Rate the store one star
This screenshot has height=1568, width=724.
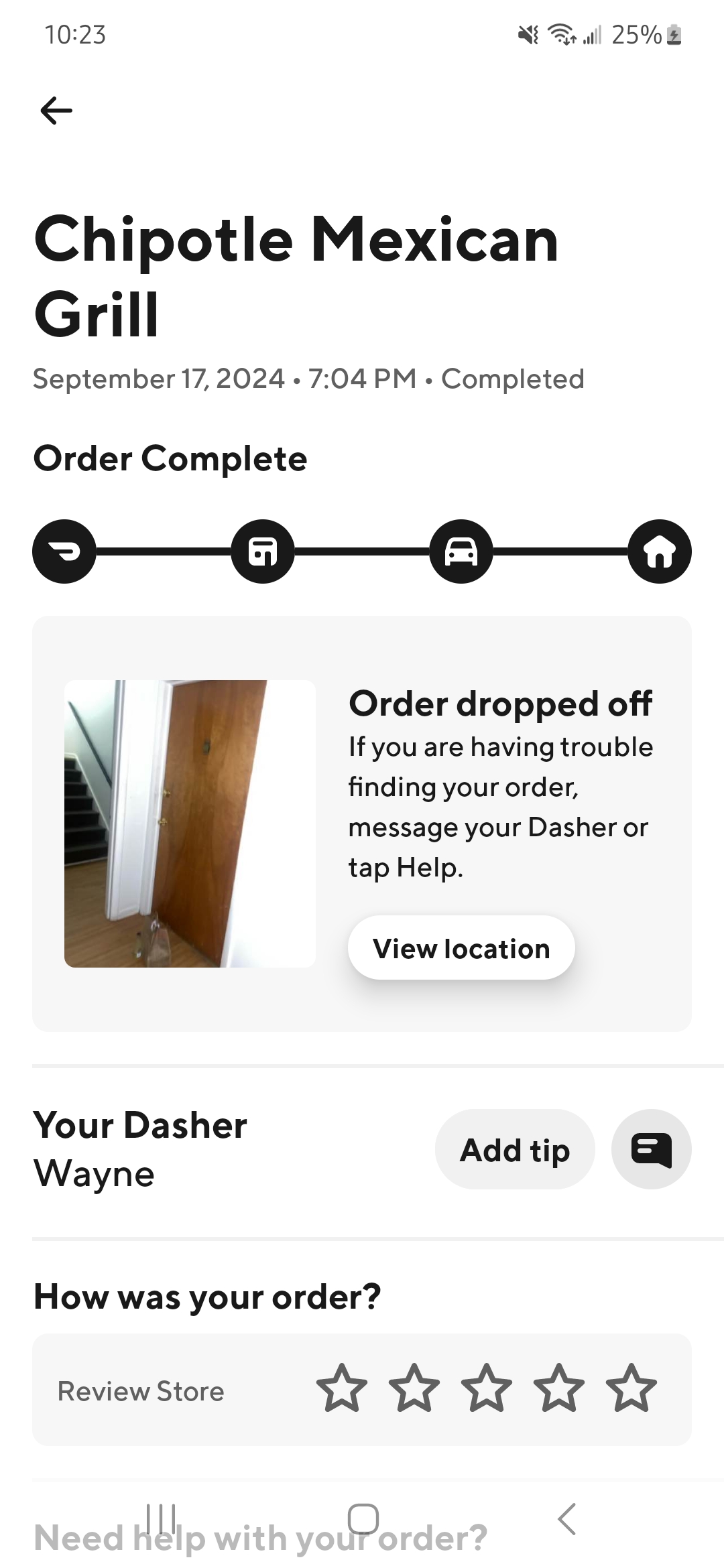pos(342,1388)
